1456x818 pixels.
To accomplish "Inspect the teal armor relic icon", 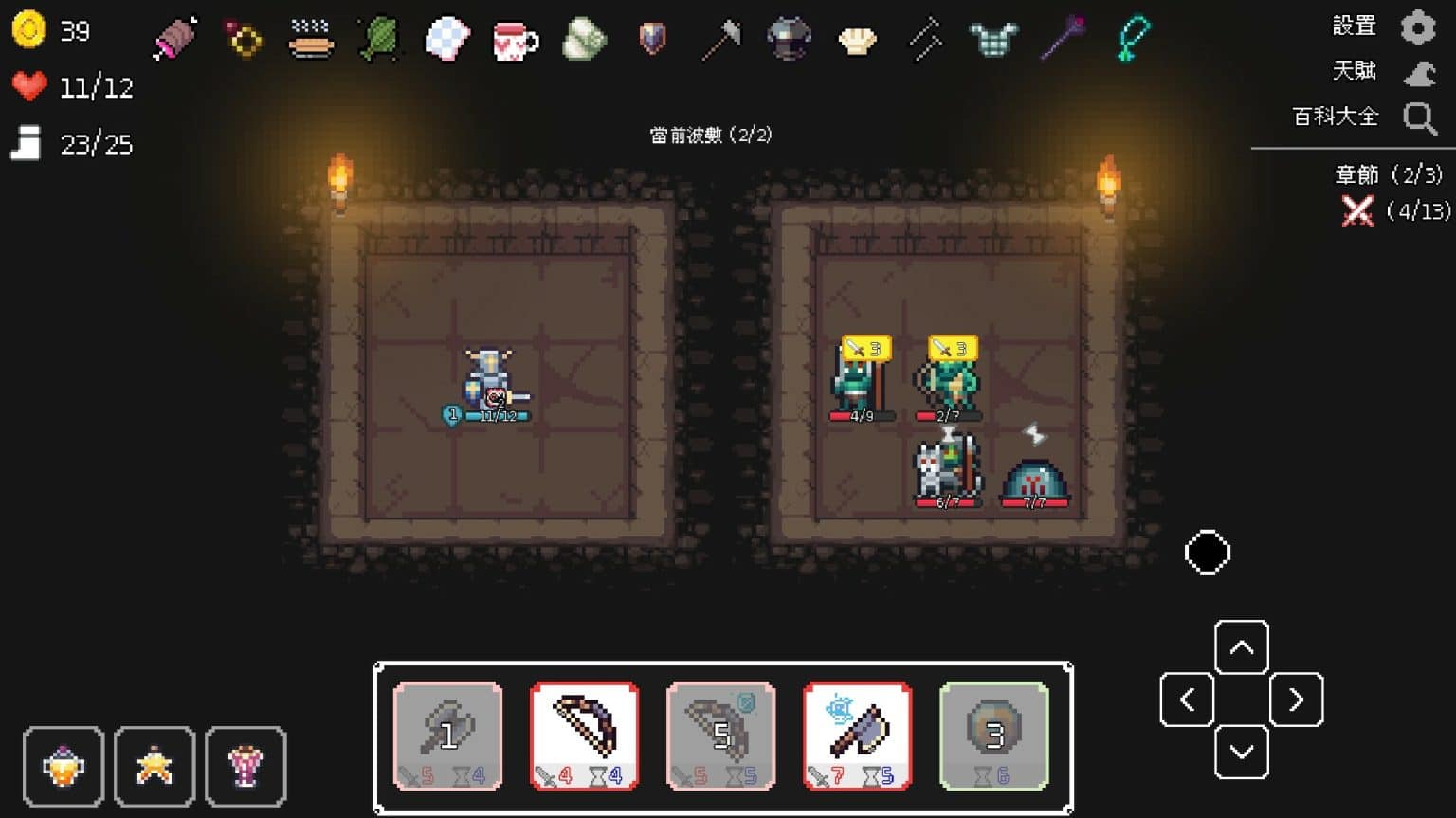I will [992, 39].
